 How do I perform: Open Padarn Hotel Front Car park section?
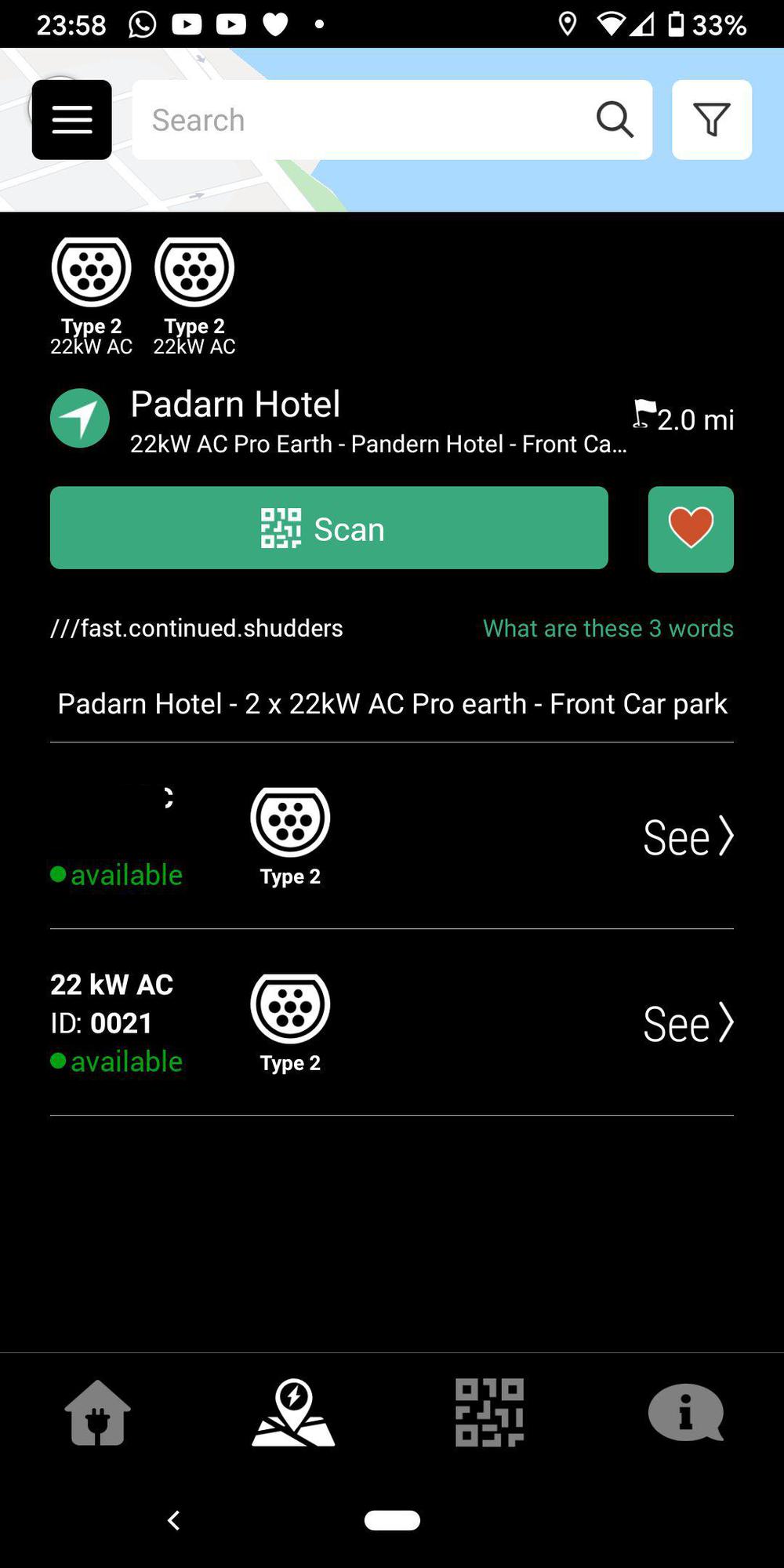click(392, 703)
